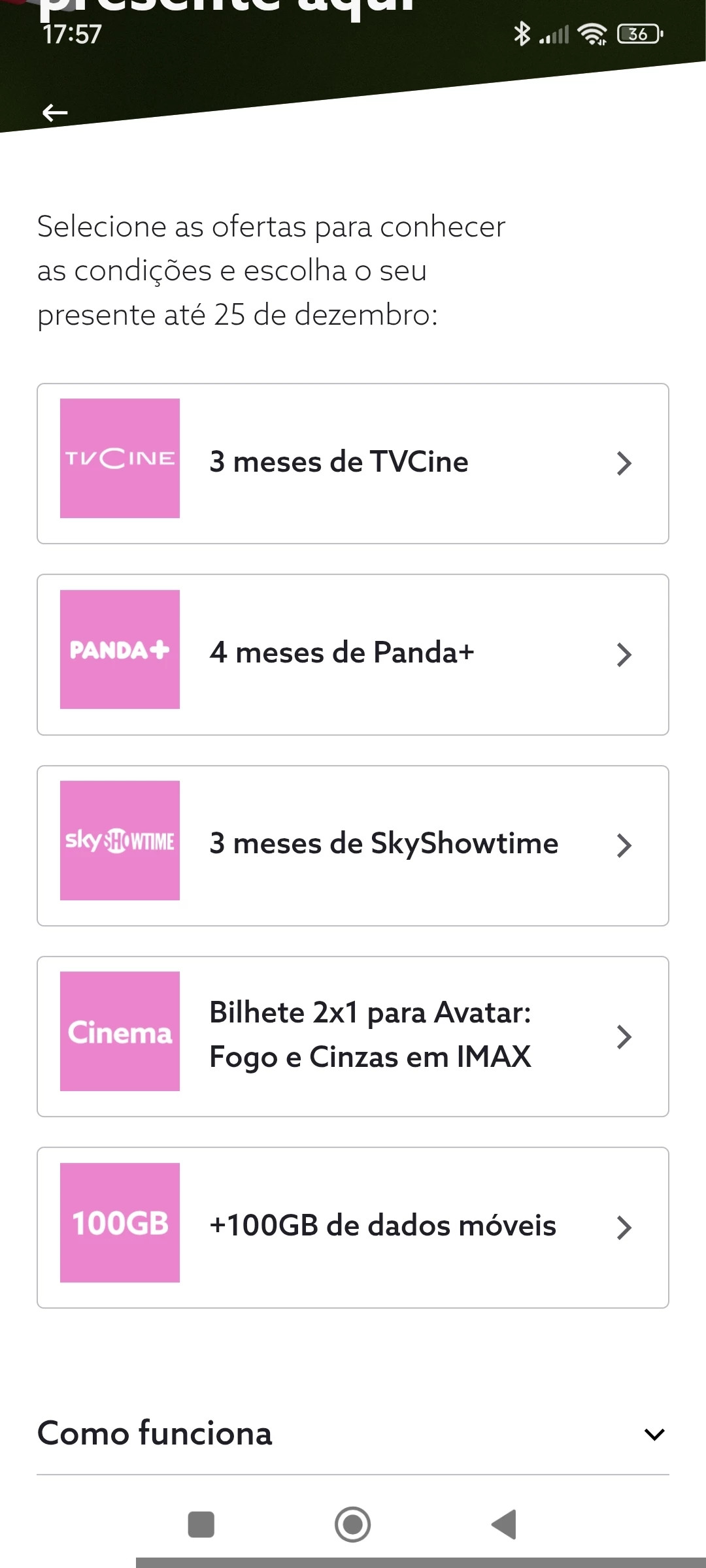706x1568 pixels.
Task: Expand the Como funciona section
Action: coord(353,1433)
